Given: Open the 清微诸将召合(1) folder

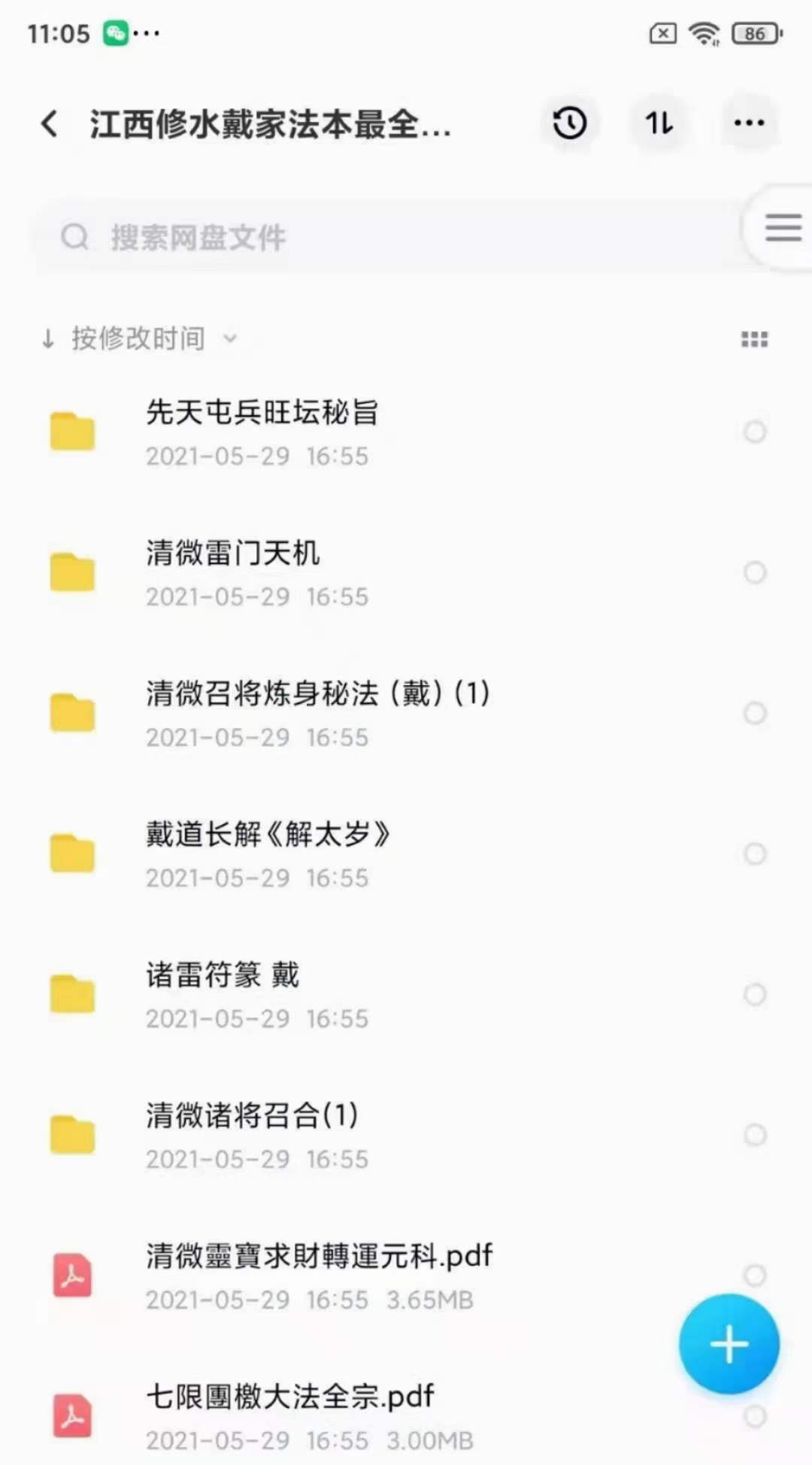Looking at the screenshot, I should click(x=252, y=1134).
